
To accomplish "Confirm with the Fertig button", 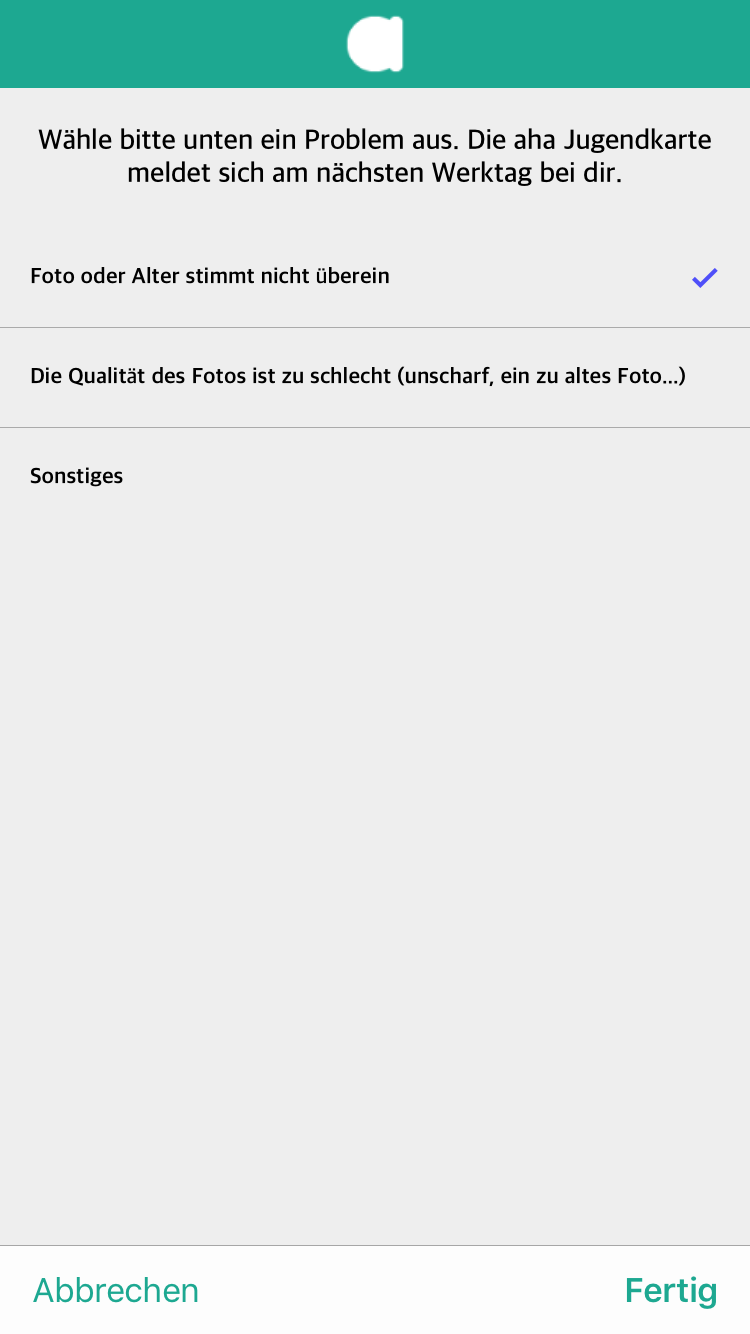I will click(671, 1290).
